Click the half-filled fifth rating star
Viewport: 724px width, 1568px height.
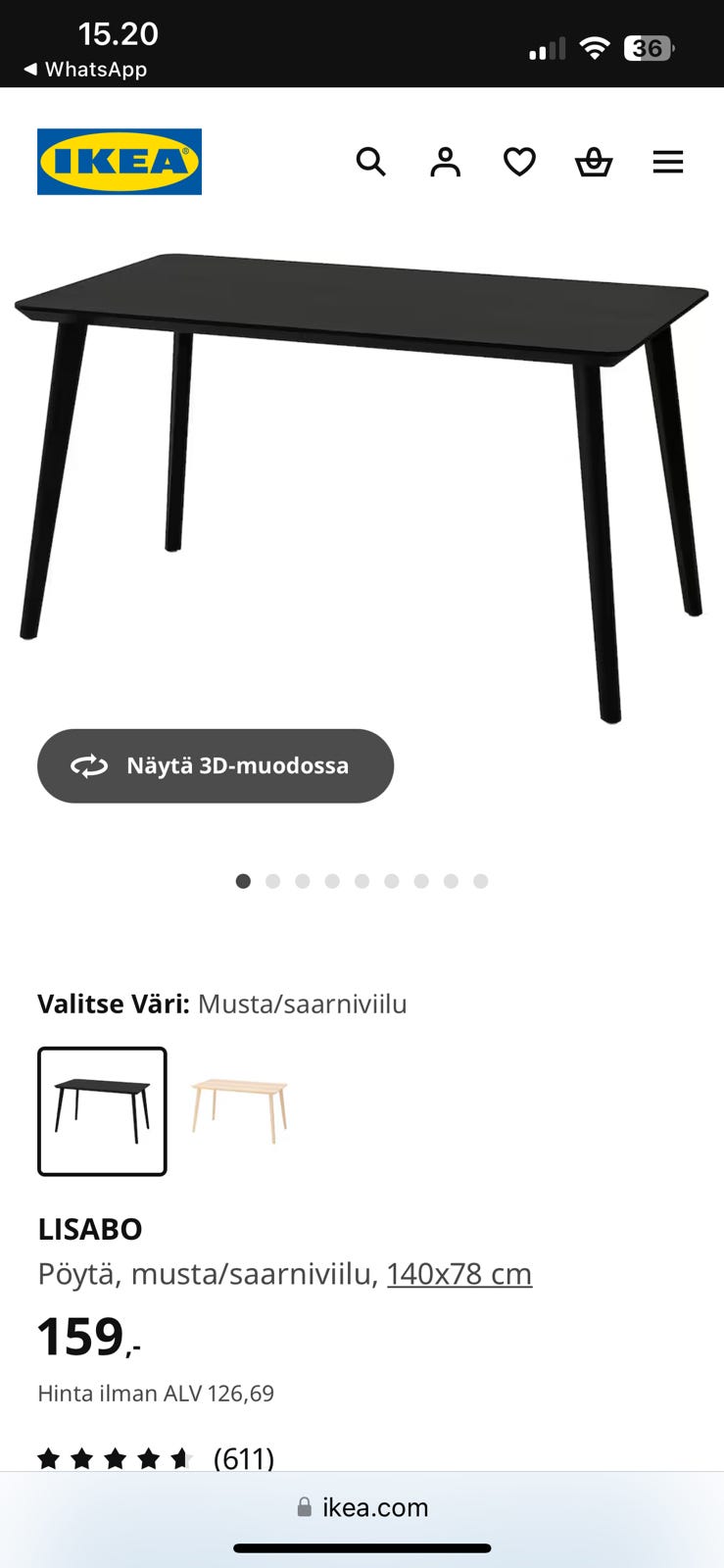point(181,1458)
